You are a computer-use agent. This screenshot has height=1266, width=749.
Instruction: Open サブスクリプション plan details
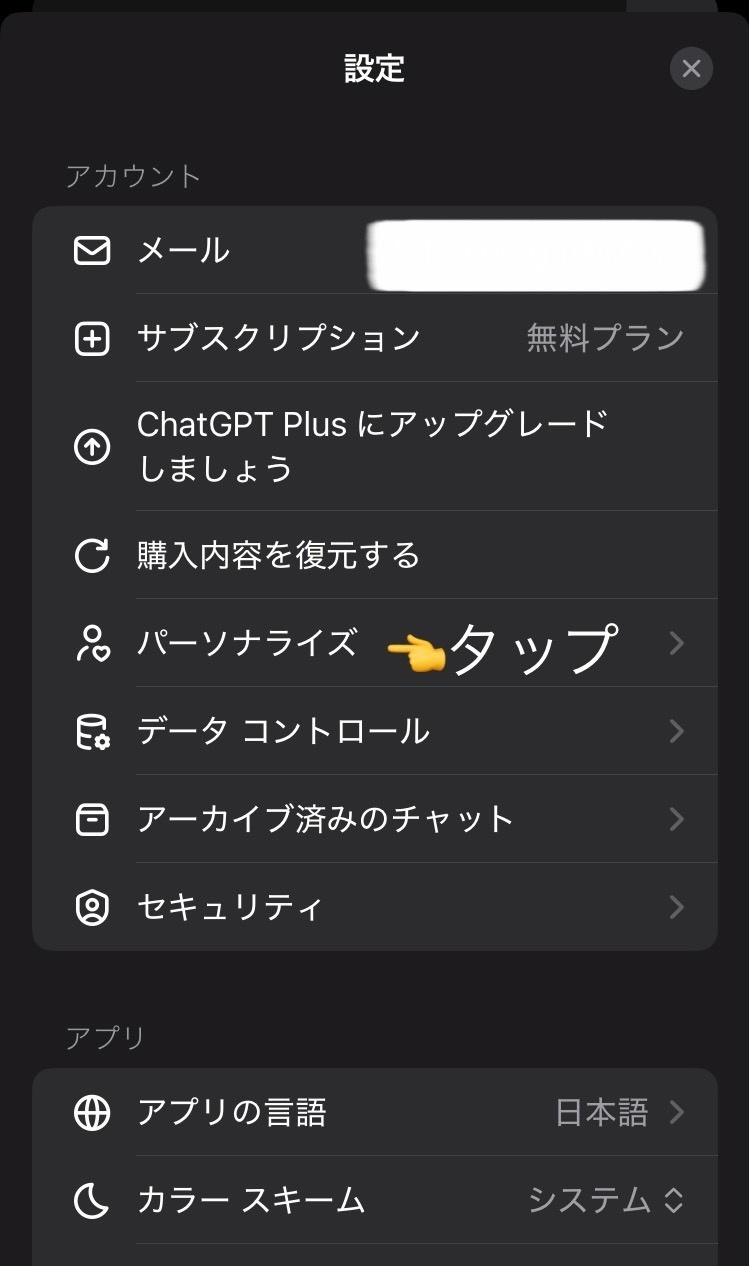pyautogui.click(x=374, y=338)
